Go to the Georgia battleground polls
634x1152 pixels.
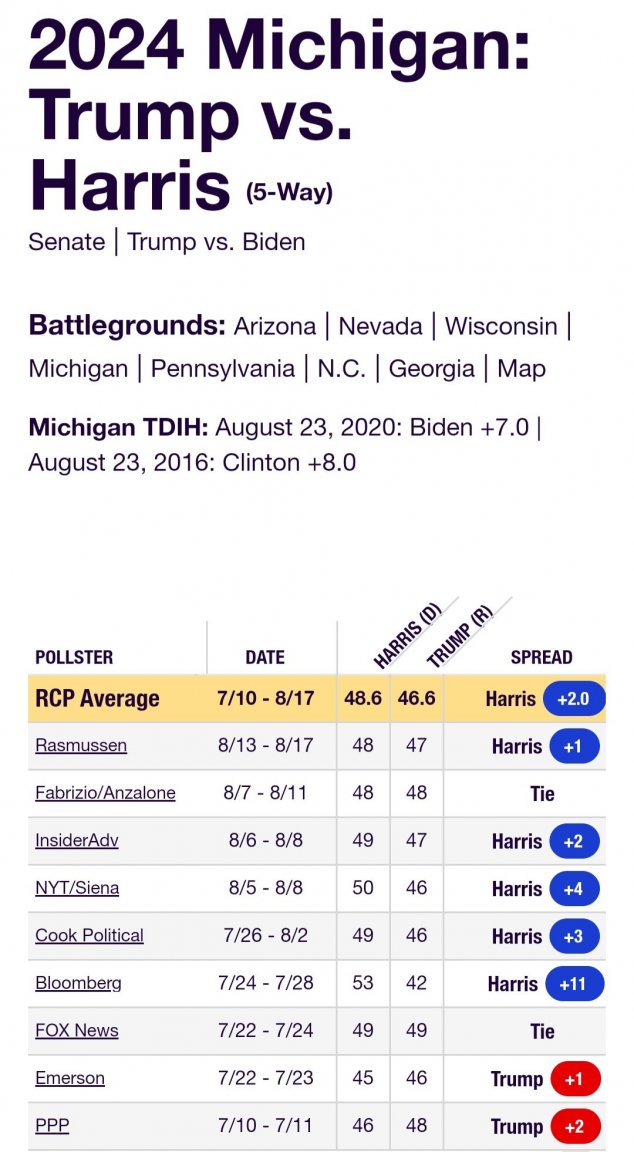(432, 369)
